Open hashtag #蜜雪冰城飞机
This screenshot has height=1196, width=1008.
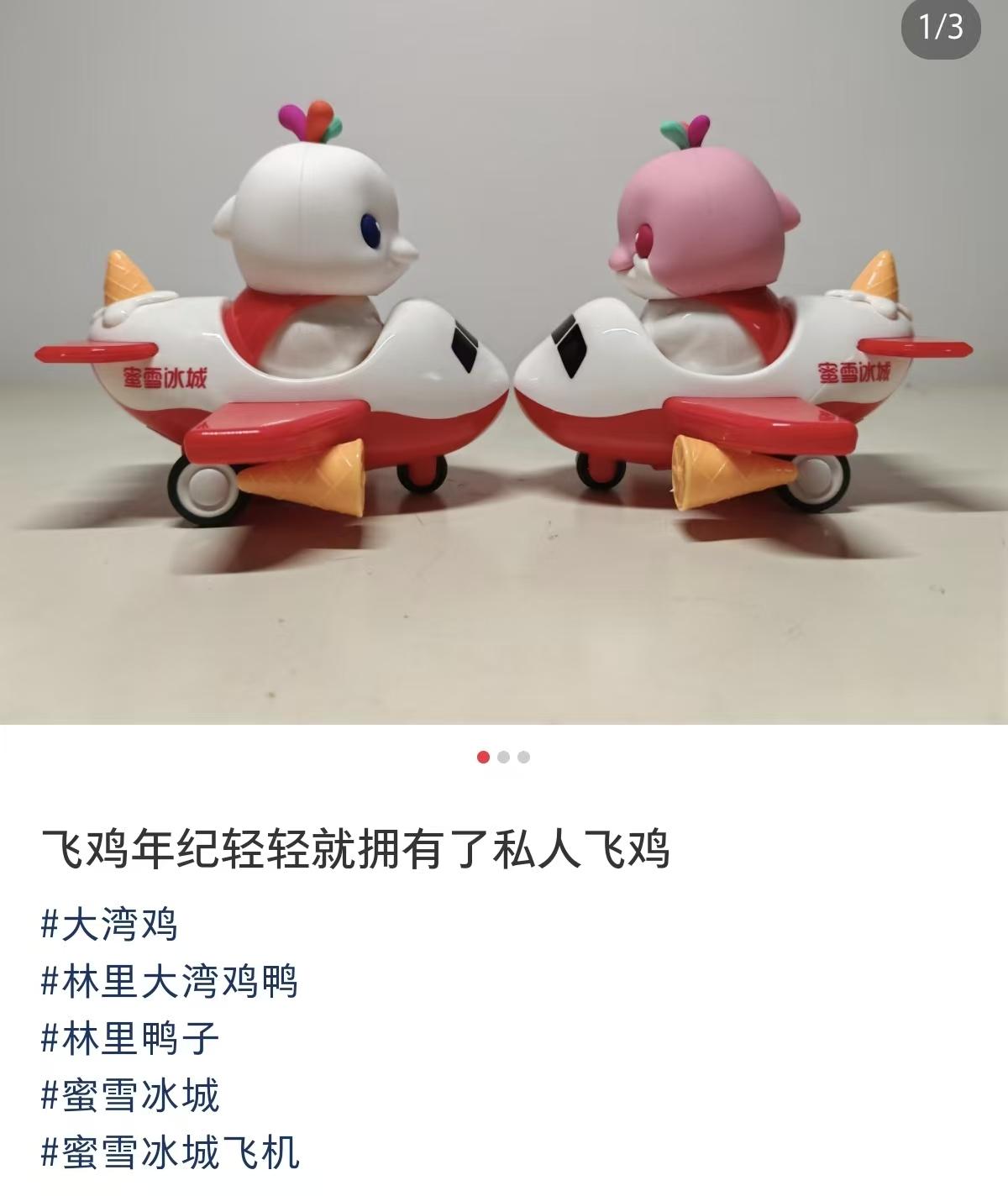point(169,1152)
